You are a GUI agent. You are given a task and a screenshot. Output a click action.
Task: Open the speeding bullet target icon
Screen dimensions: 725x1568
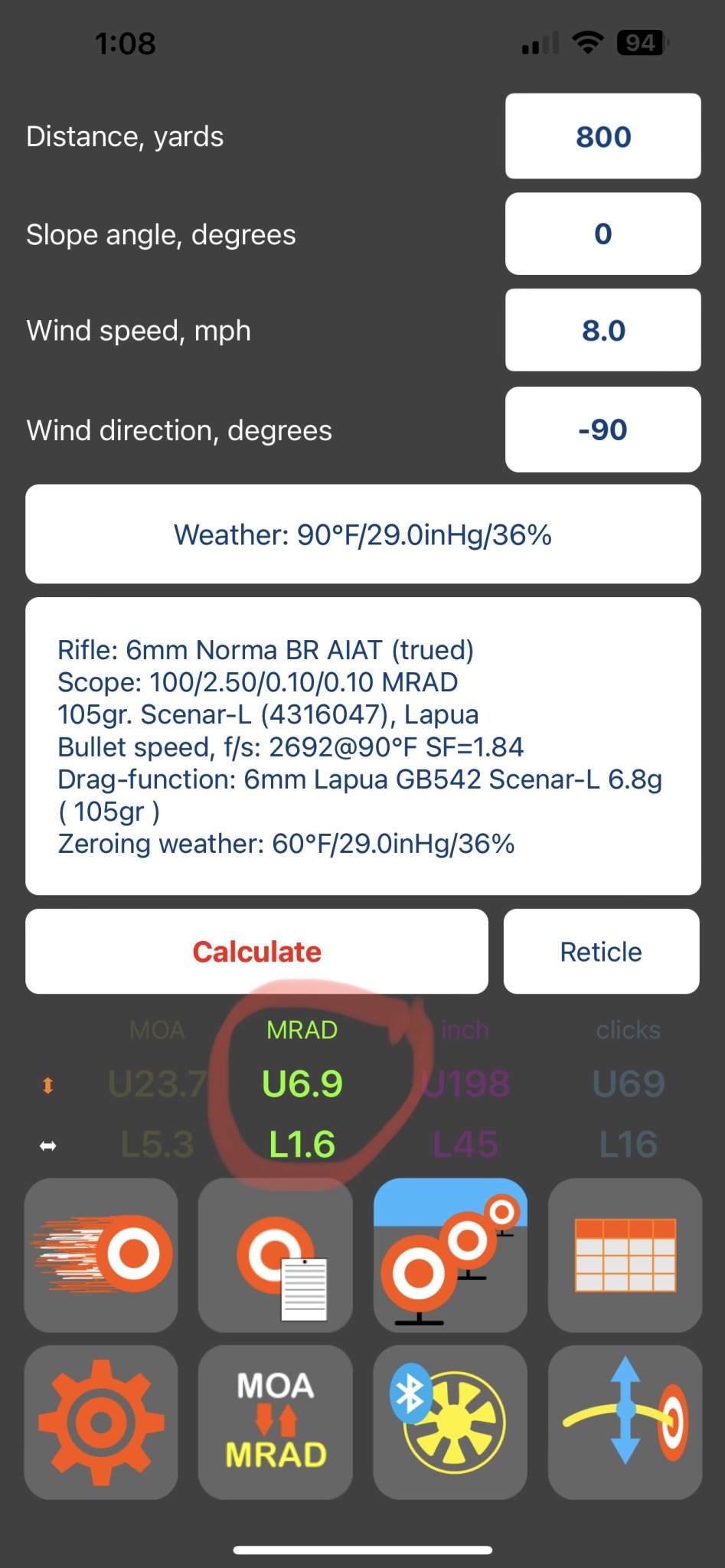point(101,1255)
